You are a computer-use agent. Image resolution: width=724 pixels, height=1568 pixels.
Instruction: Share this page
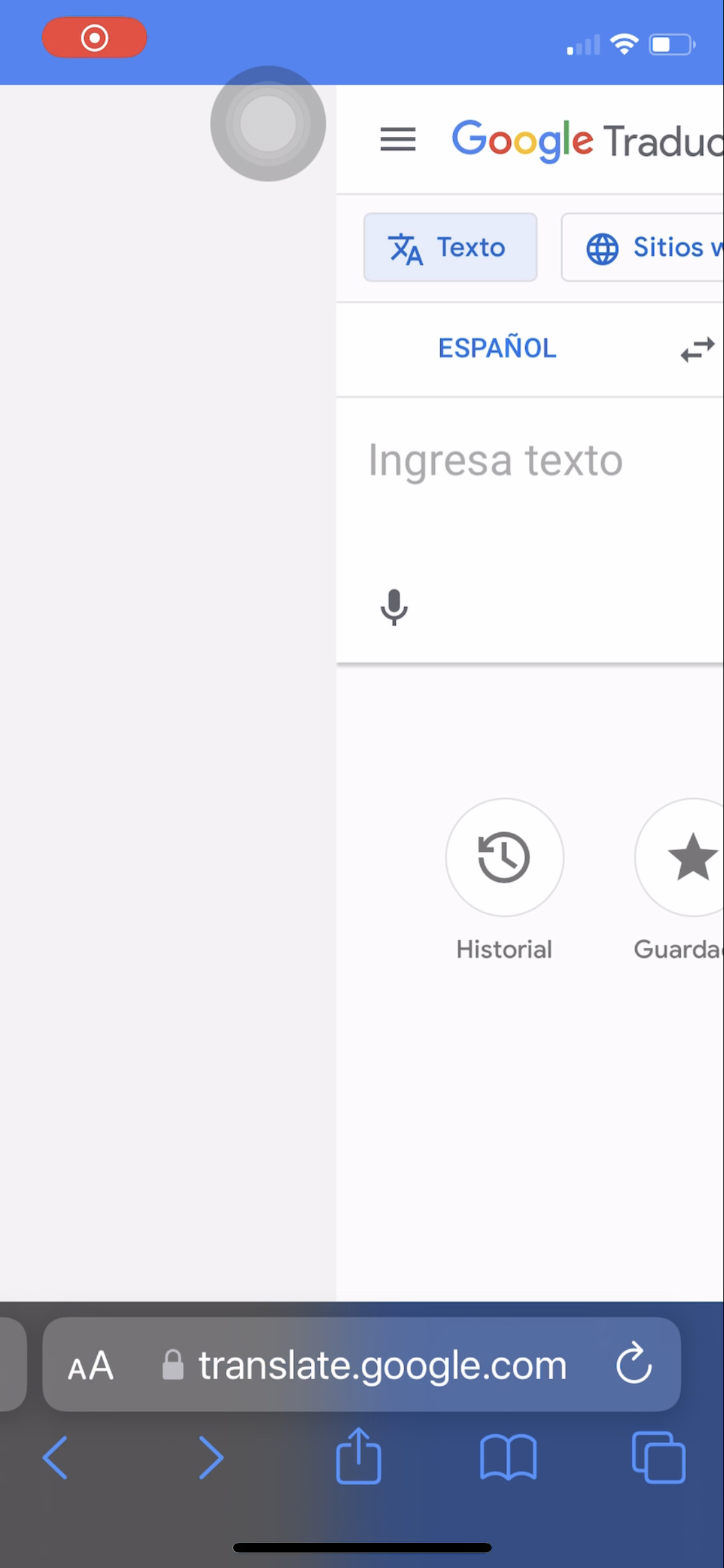358,1456
